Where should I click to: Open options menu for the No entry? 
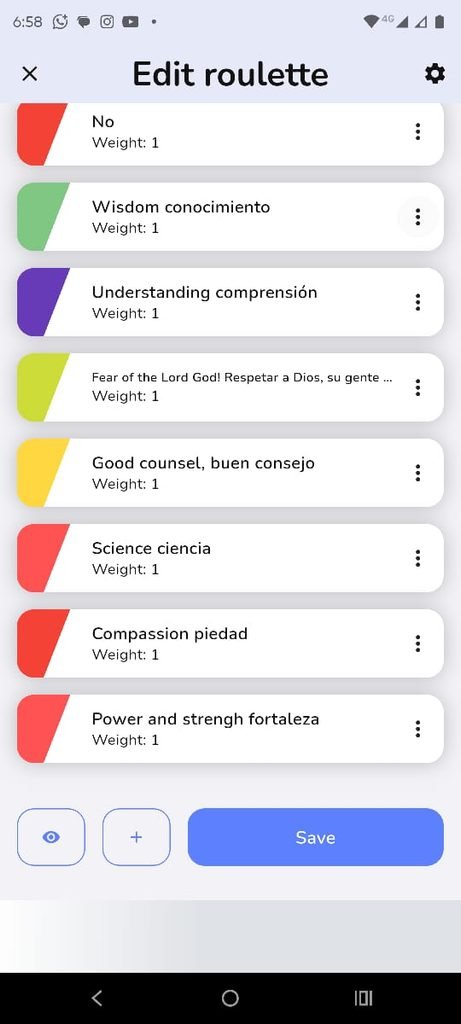click(x=418, y=131)
